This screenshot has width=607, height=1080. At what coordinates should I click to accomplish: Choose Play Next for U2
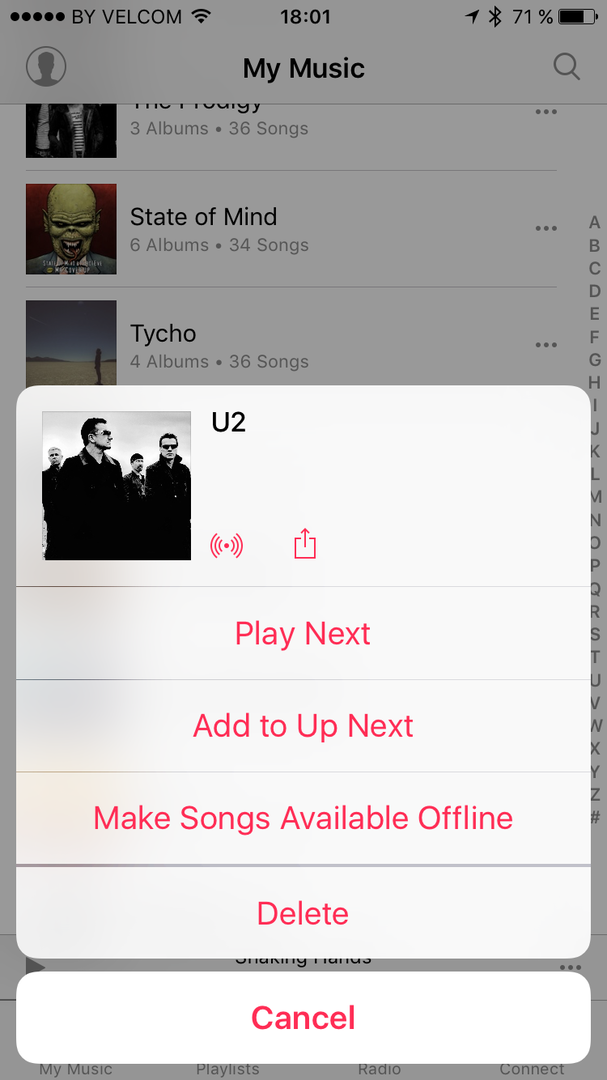tap(303, 634)
